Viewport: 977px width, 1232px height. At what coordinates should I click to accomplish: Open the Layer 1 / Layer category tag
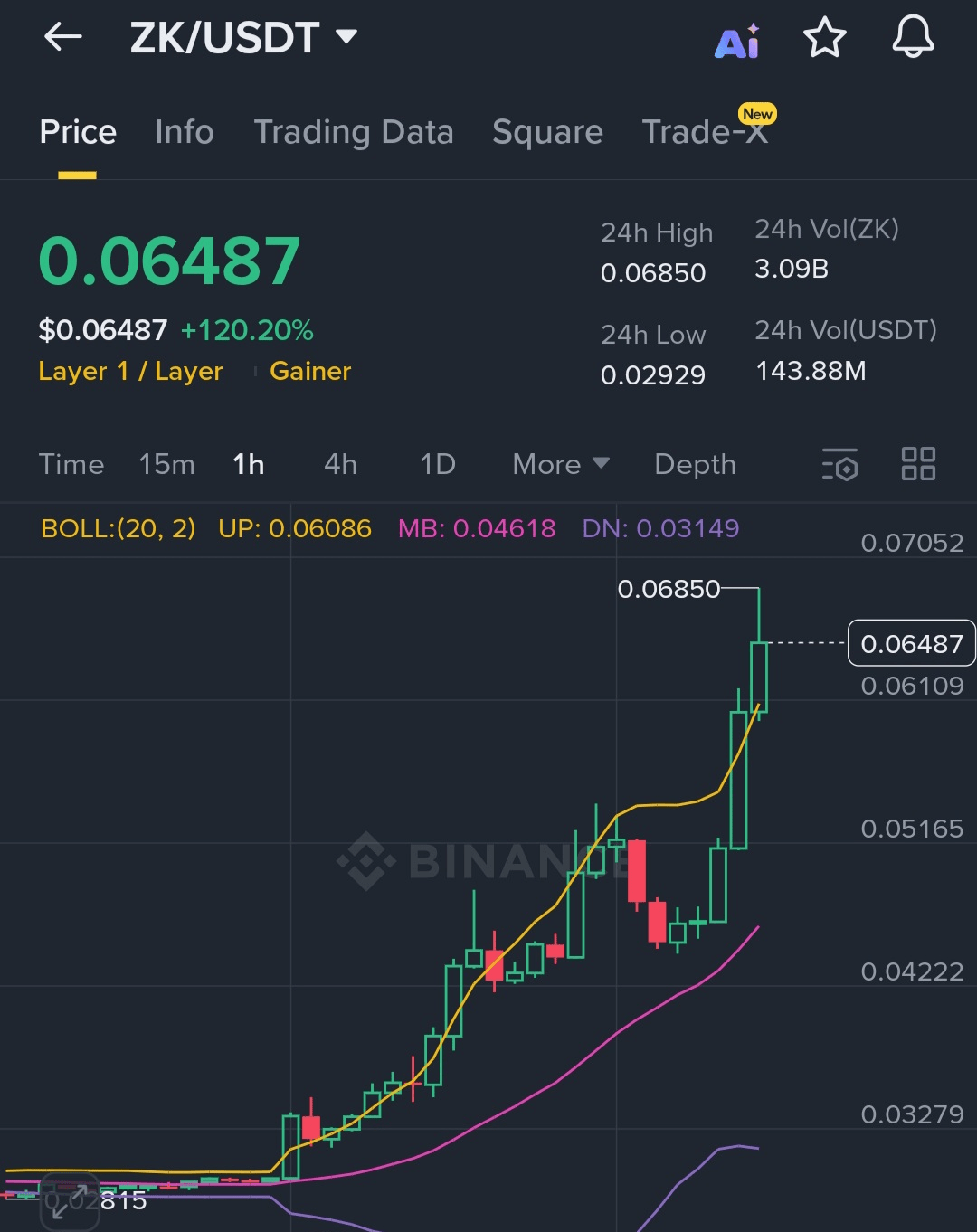pyautogui.click(x=130, y=371)
